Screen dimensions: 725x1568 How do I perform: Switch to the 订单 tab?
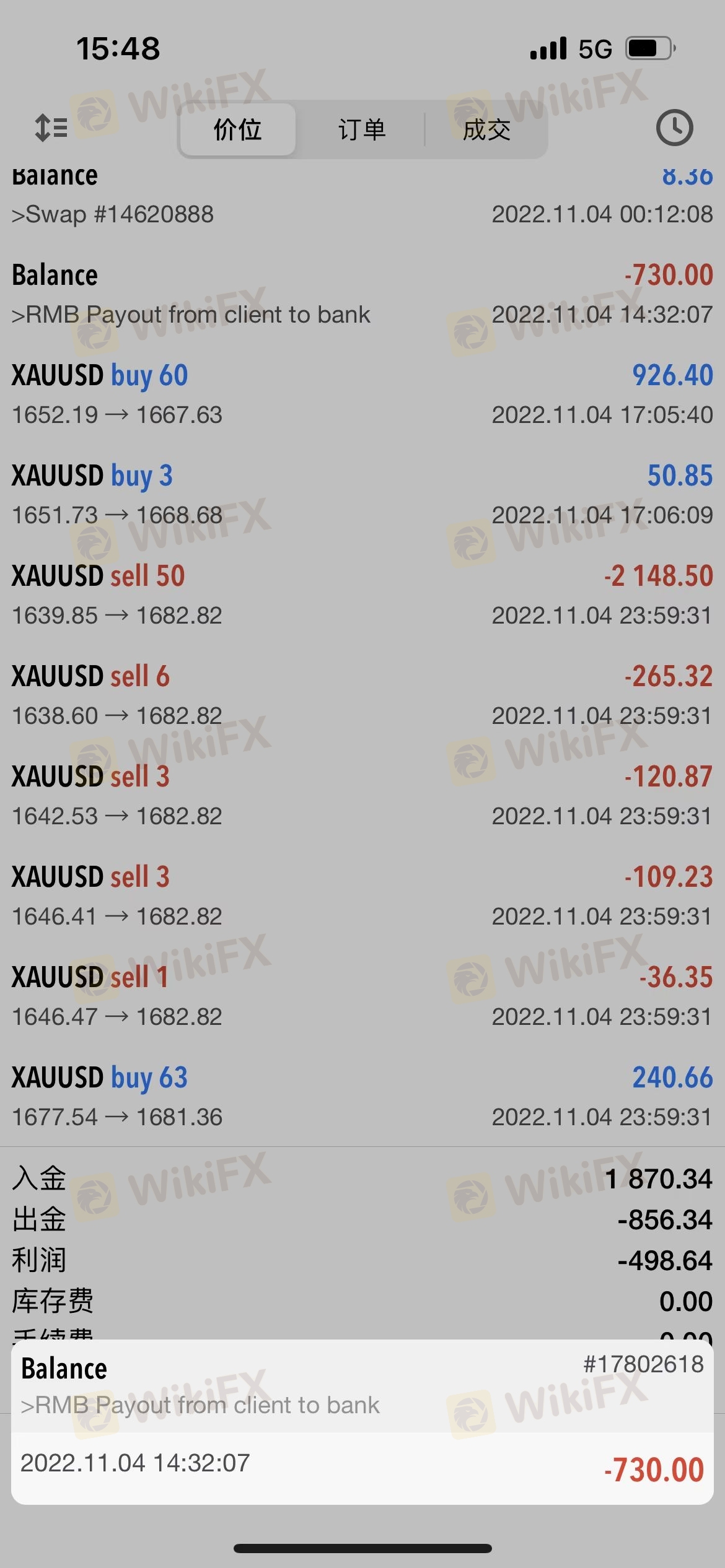point(362,129)
